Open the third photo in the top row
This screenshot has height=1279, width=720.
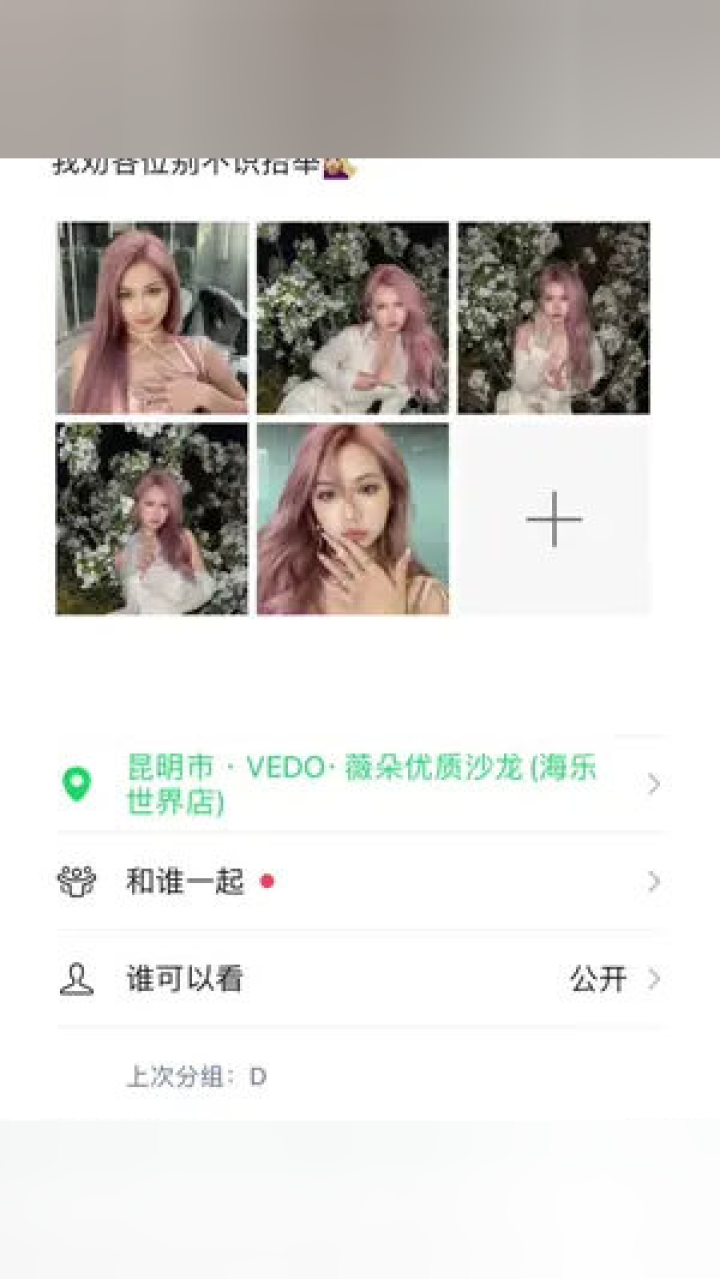click(x=554, y=318)
